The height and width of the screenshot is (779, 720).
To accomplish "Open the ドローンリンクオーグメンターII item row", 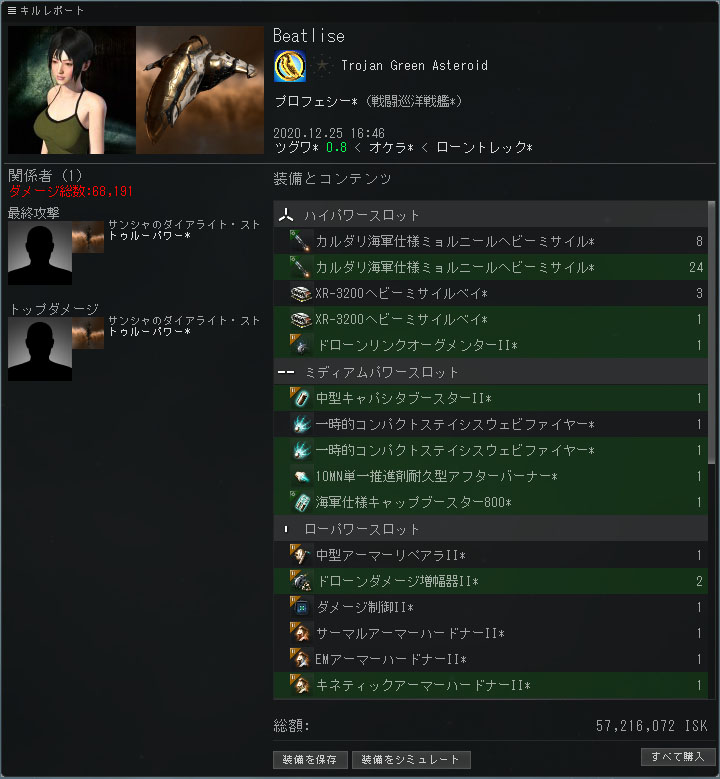I will coord(490,345).
